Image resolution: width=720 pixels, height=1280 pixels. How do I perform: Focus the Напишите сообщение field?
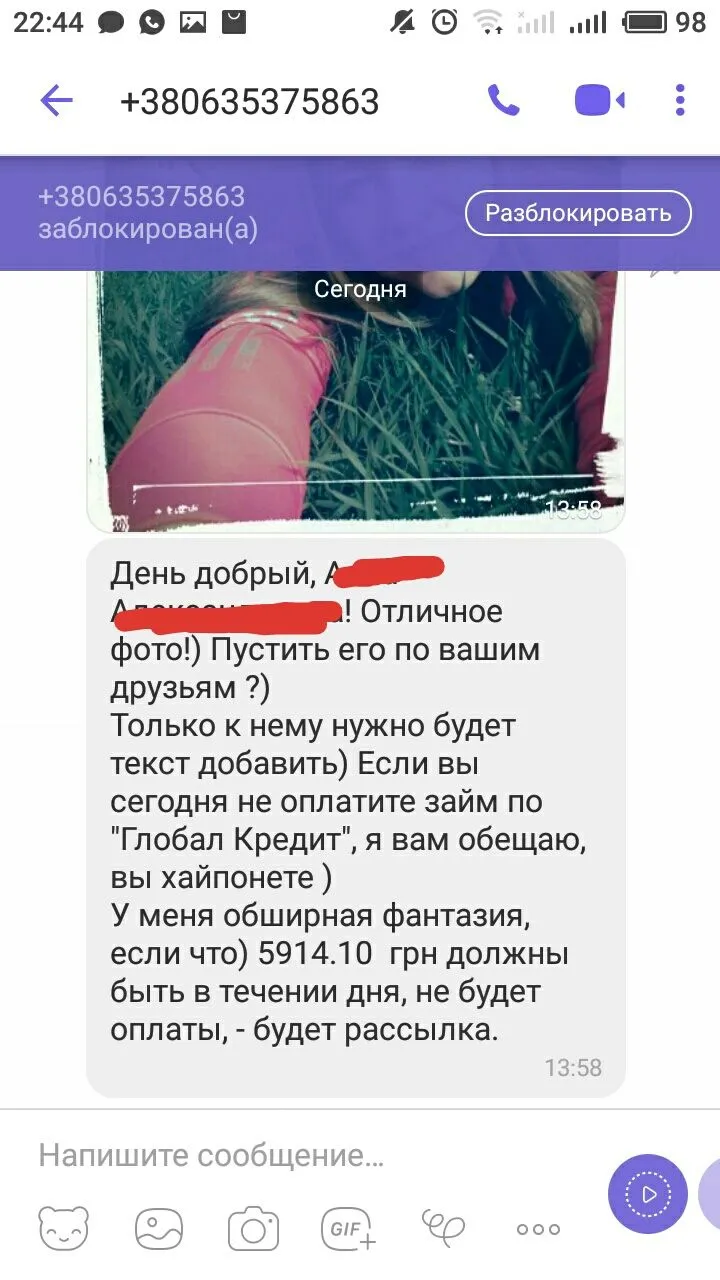(x=300, y=1156)
